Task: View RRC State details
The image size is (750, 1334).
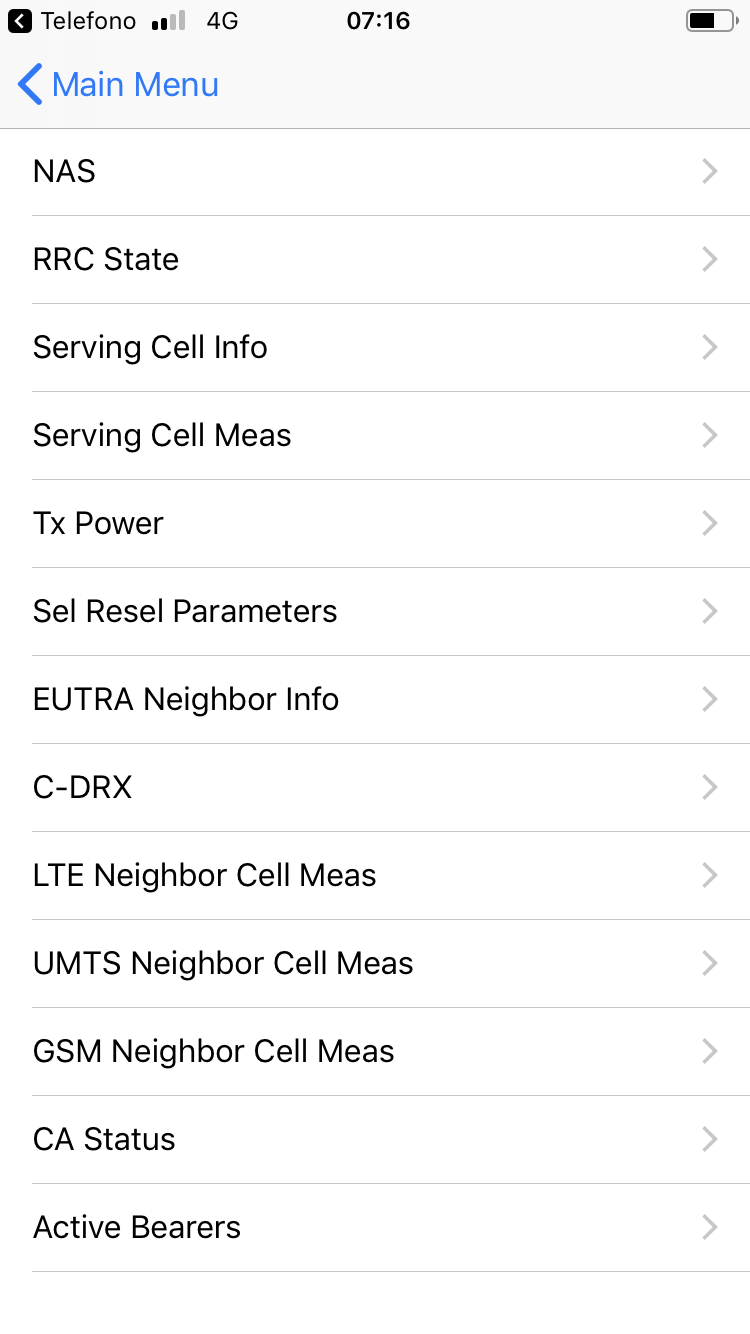Action: point(375,260)
